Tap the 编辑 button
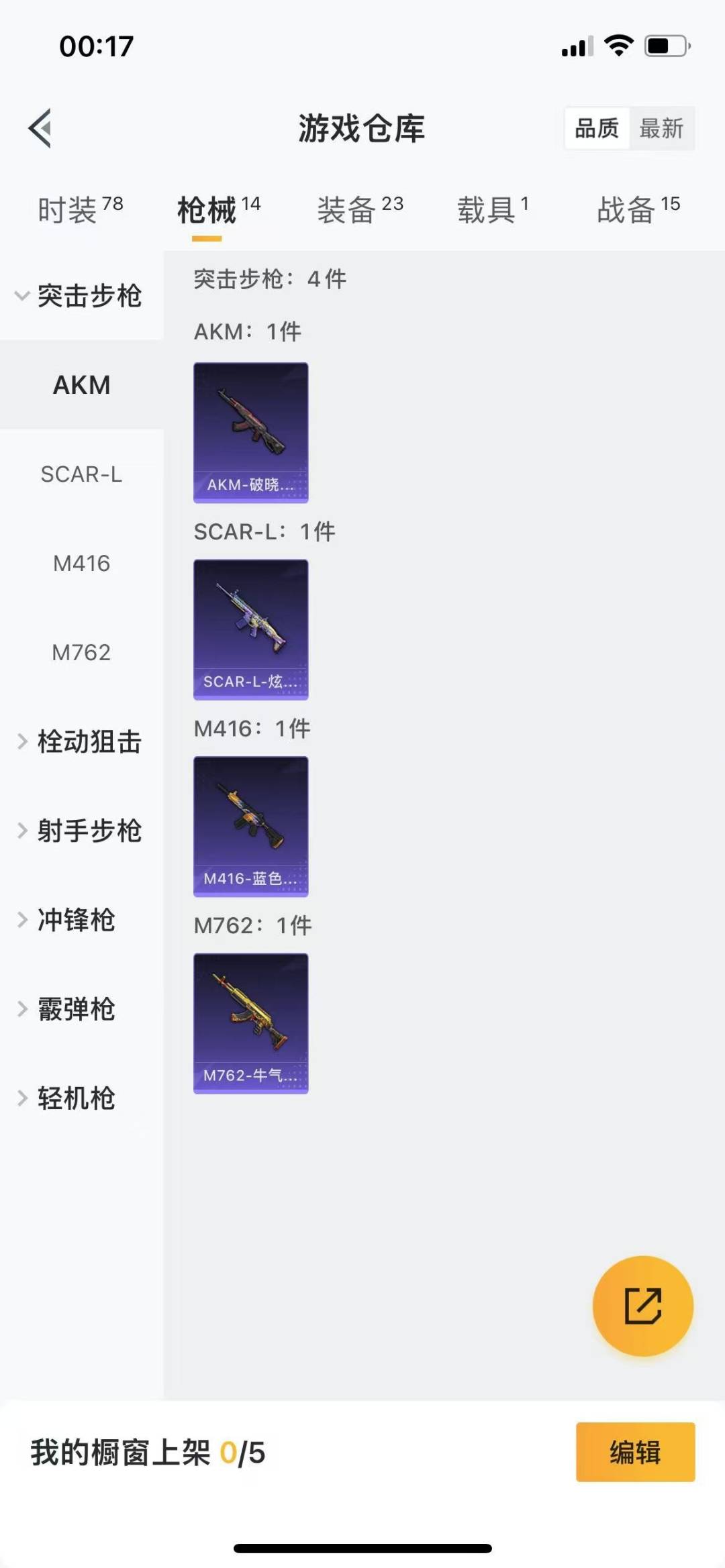Image resolution: width=725 pixels, height=1568 pixels. (x=635, y=1452)
